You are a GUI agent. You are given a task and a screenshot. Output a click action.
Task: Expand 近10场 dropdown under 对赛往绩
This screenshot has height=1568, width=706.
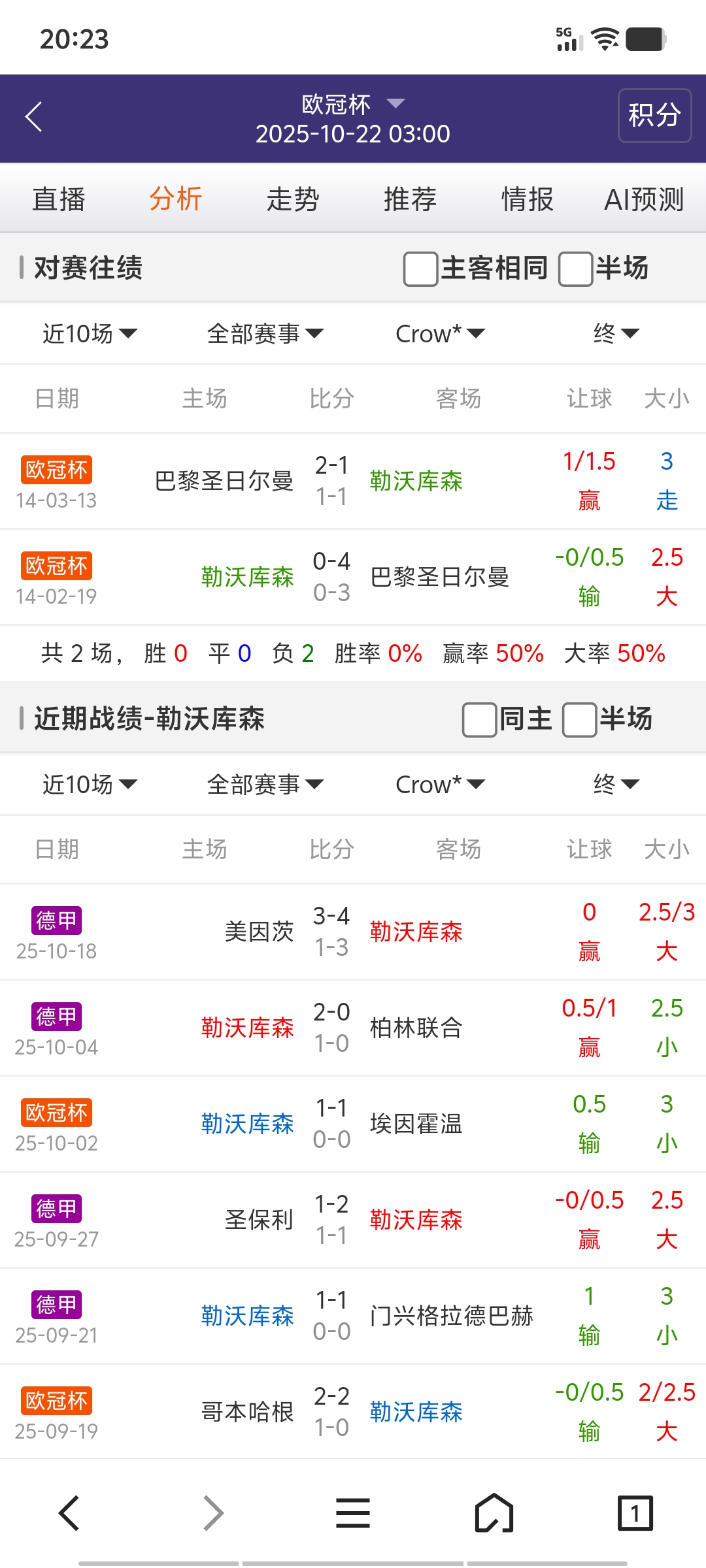(x=90, y=334)
